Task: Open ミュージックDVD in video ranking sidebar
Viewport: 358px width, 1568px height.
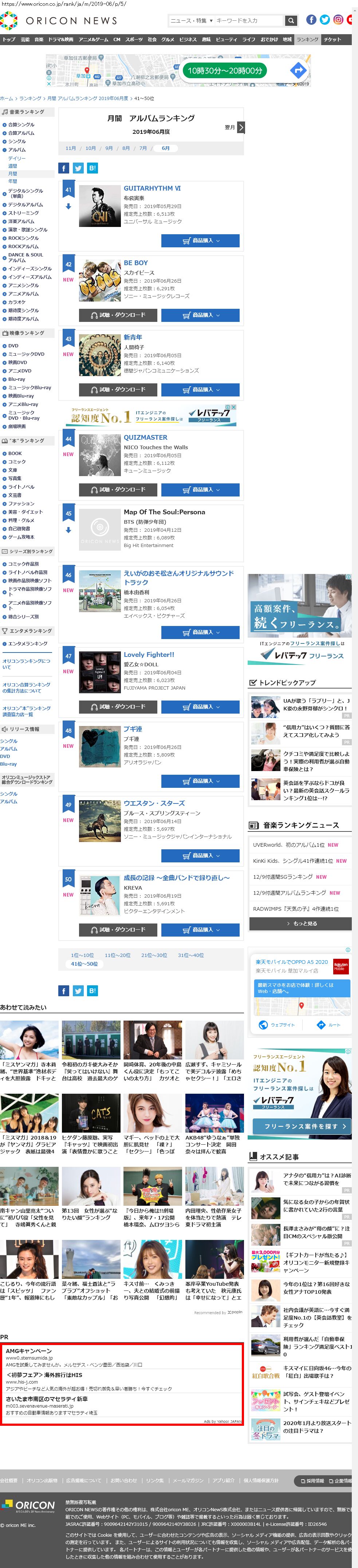Action: pos(26,354)
